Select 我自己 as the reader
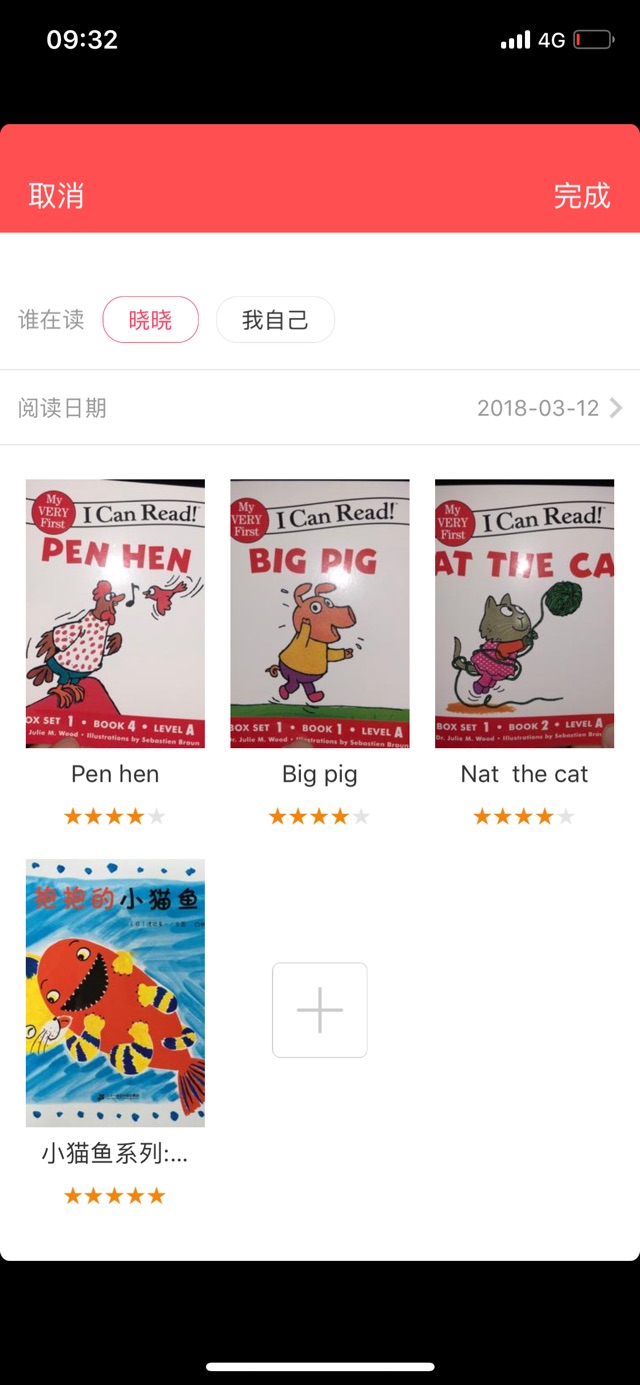Viewport: 640px width, 1385px height. click(x=275, y=320)
